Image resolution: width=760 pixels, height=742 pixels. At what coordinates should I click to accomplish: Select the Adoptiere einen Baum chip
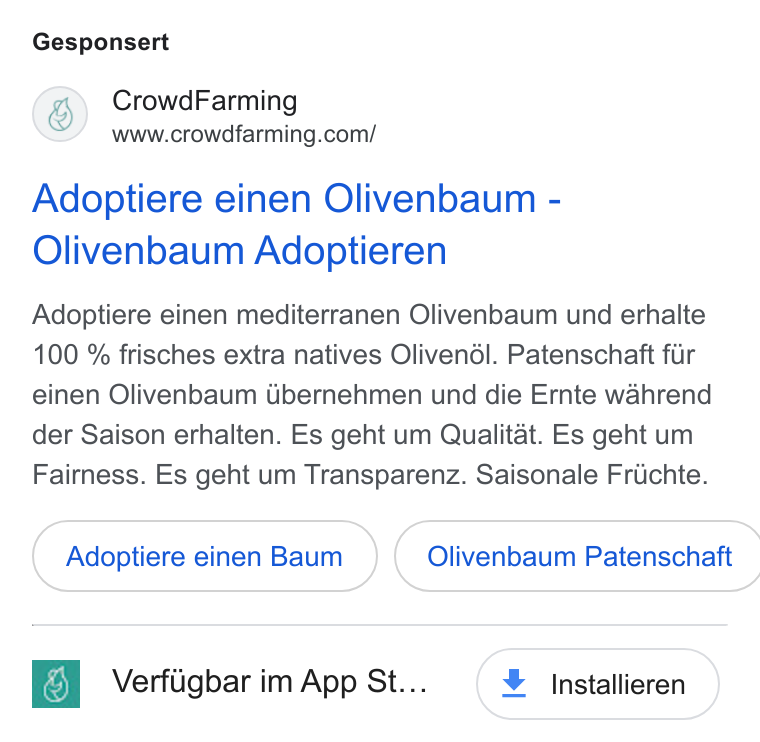click(205, 556)
